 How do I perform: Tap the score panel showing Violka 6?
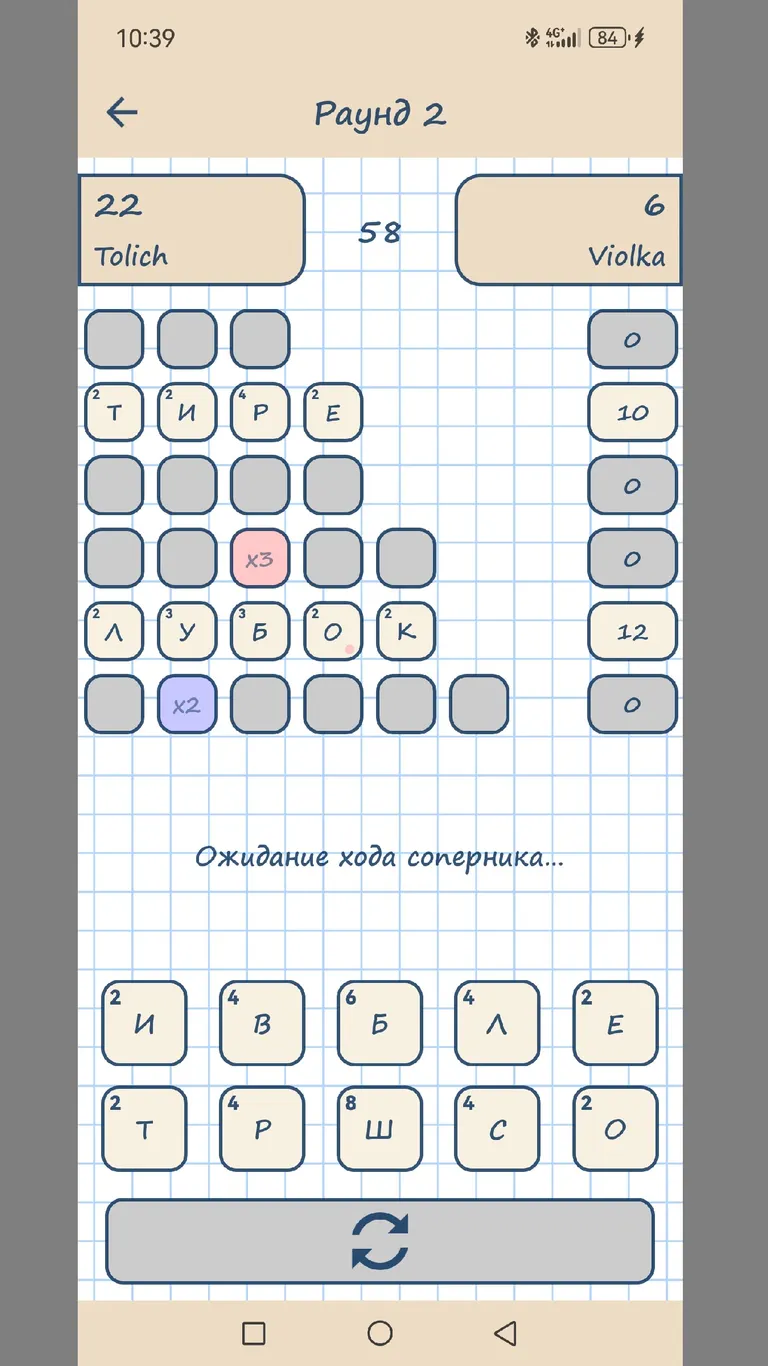568,230
